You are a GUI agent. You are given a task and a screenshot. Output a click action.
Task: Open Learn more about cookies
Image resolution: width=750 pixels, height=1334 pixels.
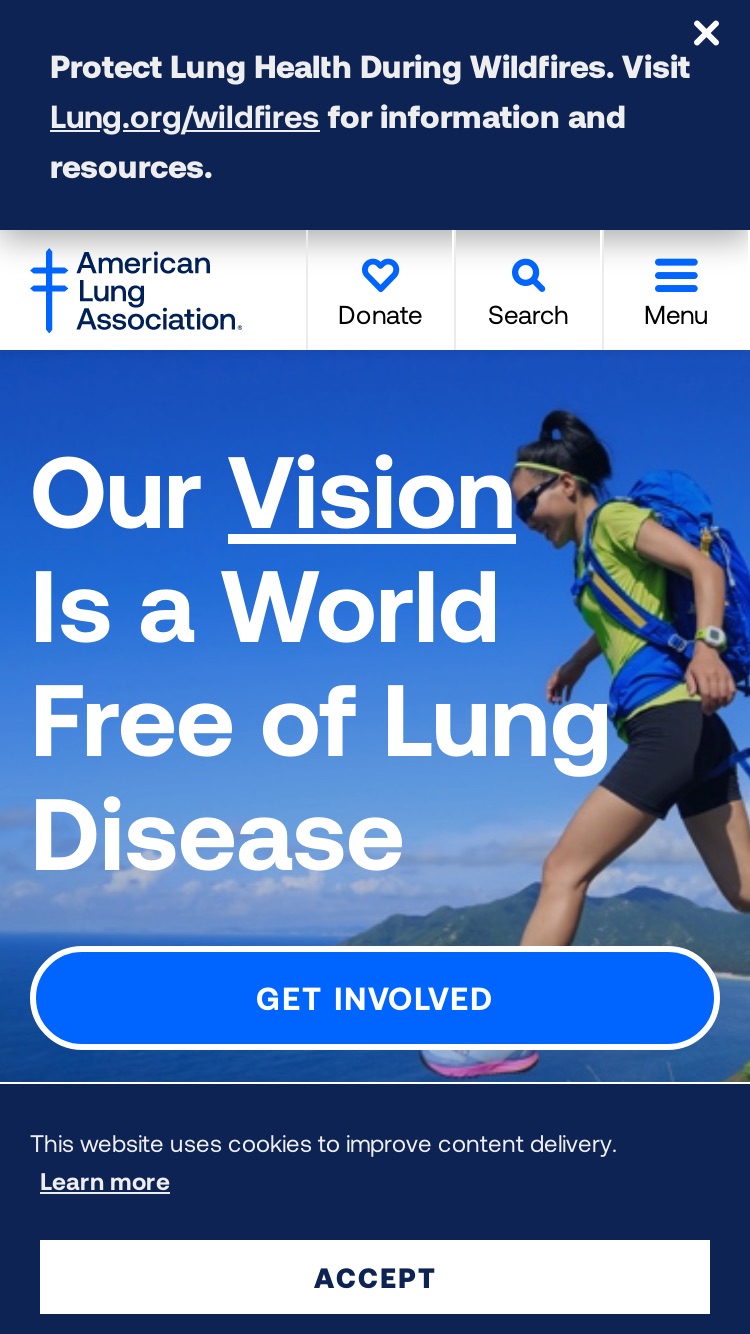point(105,1182)
